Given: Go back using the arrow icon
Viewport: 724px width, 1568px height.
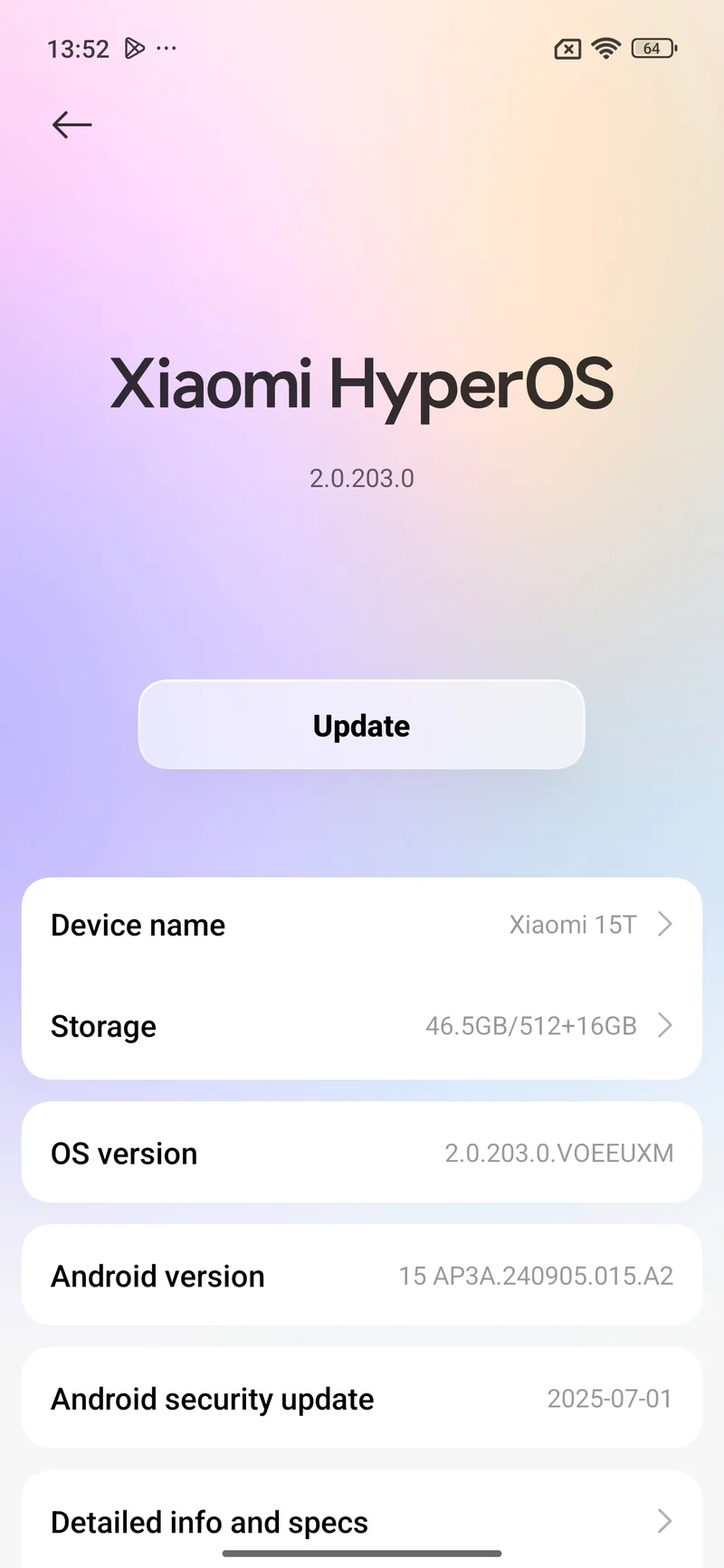Looking at the screenshot, I should coord(71,125).
